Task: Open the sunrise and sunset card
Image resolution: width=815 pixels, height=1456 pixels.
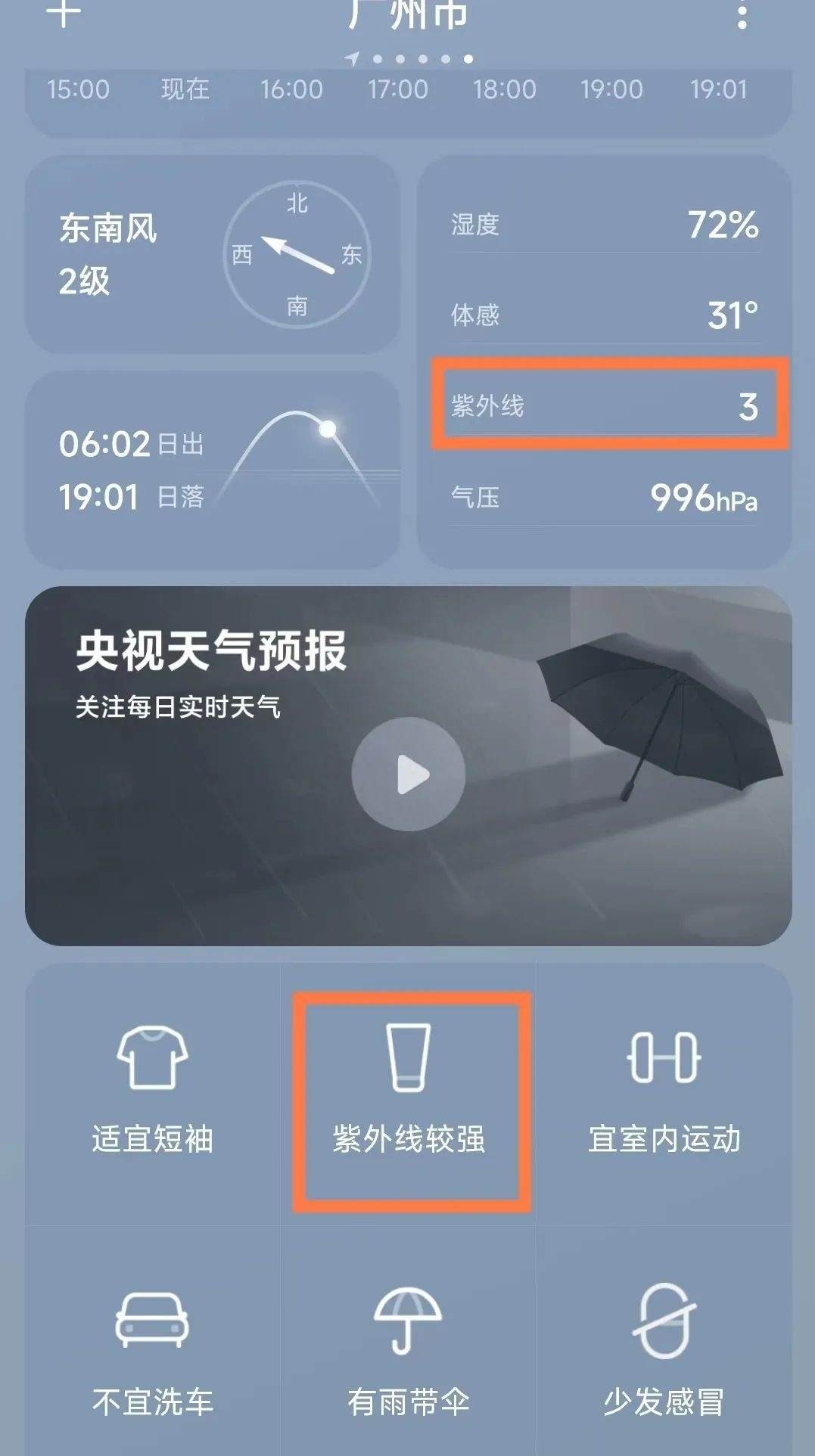Action: [212, 470]
